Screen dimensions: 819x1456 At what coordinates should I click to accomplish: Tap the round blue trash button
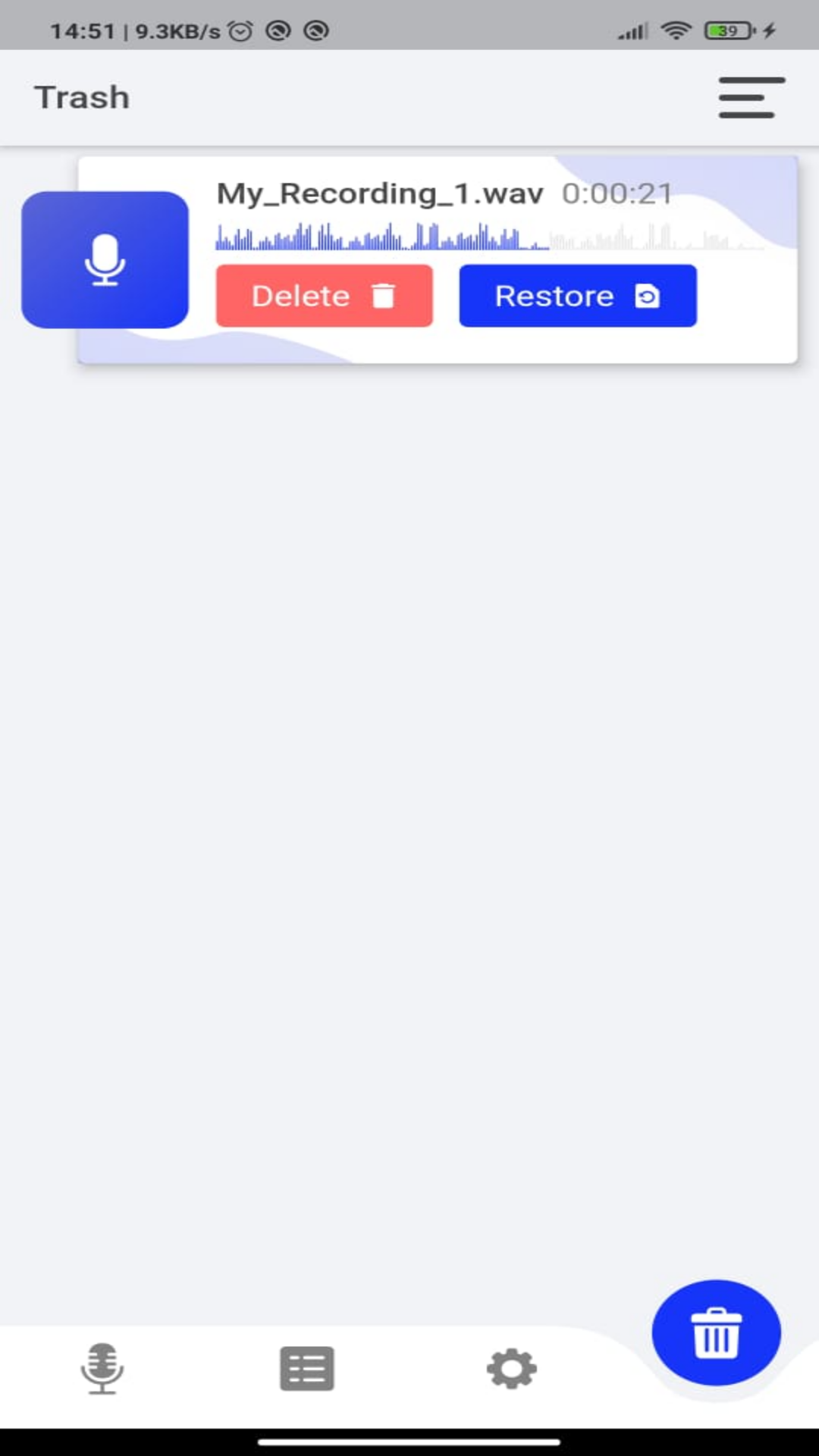click(x=716, y=1333)
